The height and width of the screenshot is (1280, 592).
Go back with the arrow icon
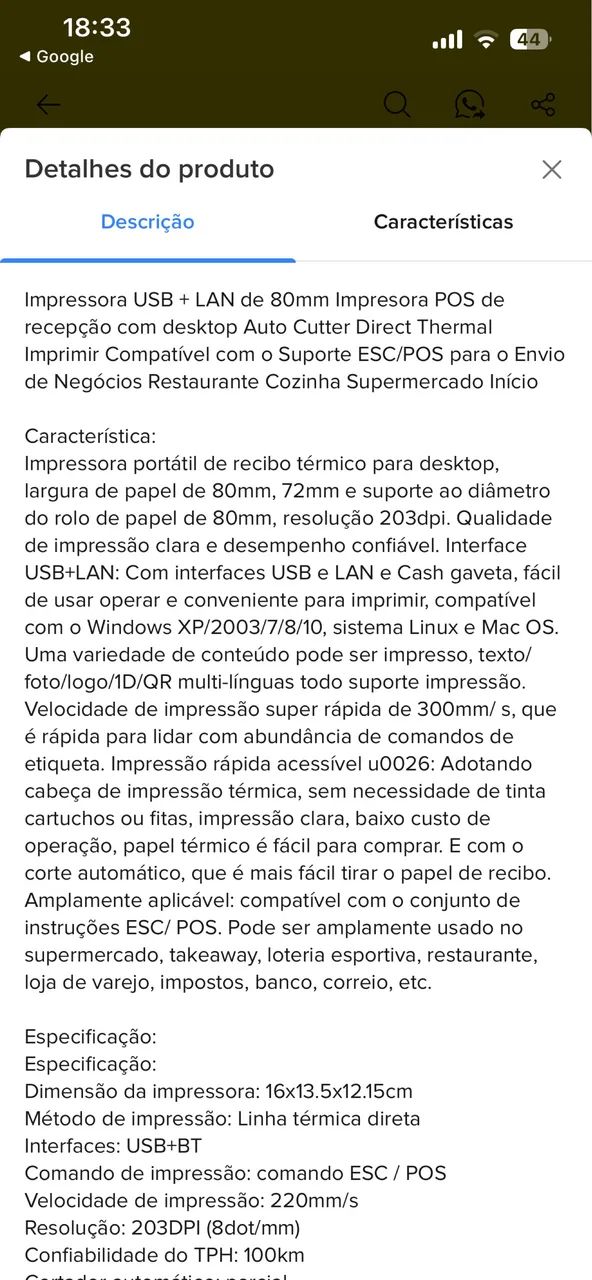pos(48,105)
